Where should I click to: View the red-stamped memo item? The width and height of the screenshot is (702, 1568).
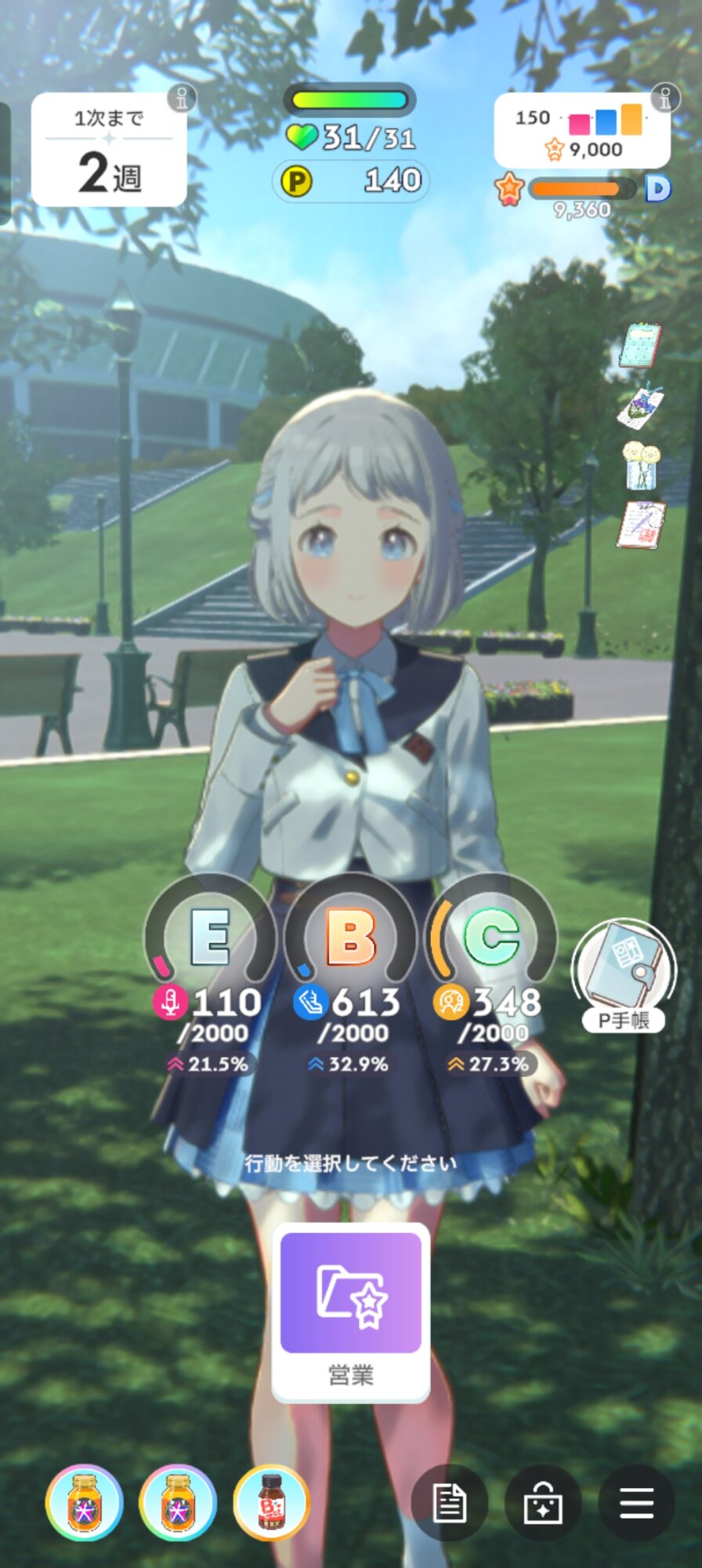tap(641, 524)
